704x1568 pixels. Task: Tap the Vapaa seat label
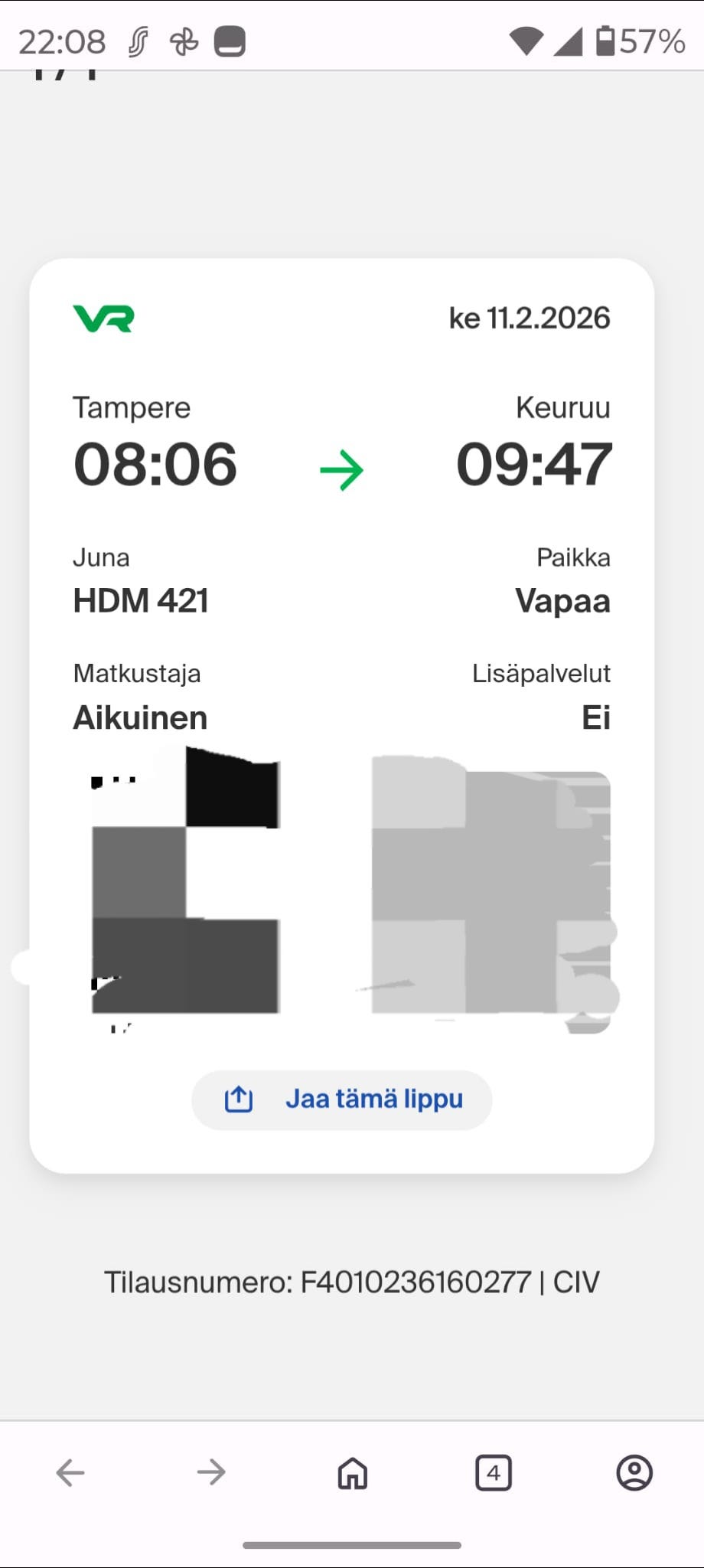coord(563,601)
